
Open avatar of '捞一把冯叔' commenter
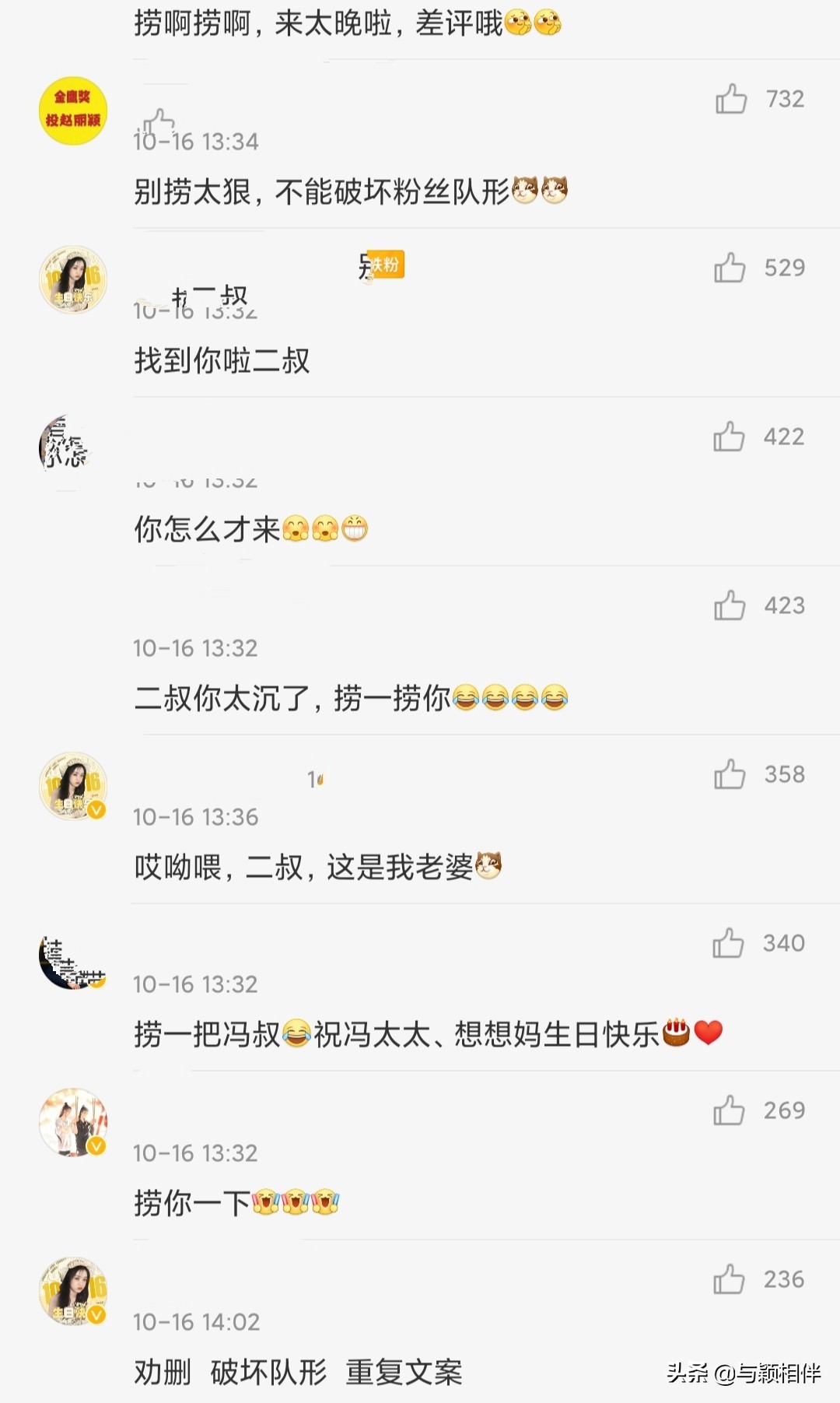(72, 963)
